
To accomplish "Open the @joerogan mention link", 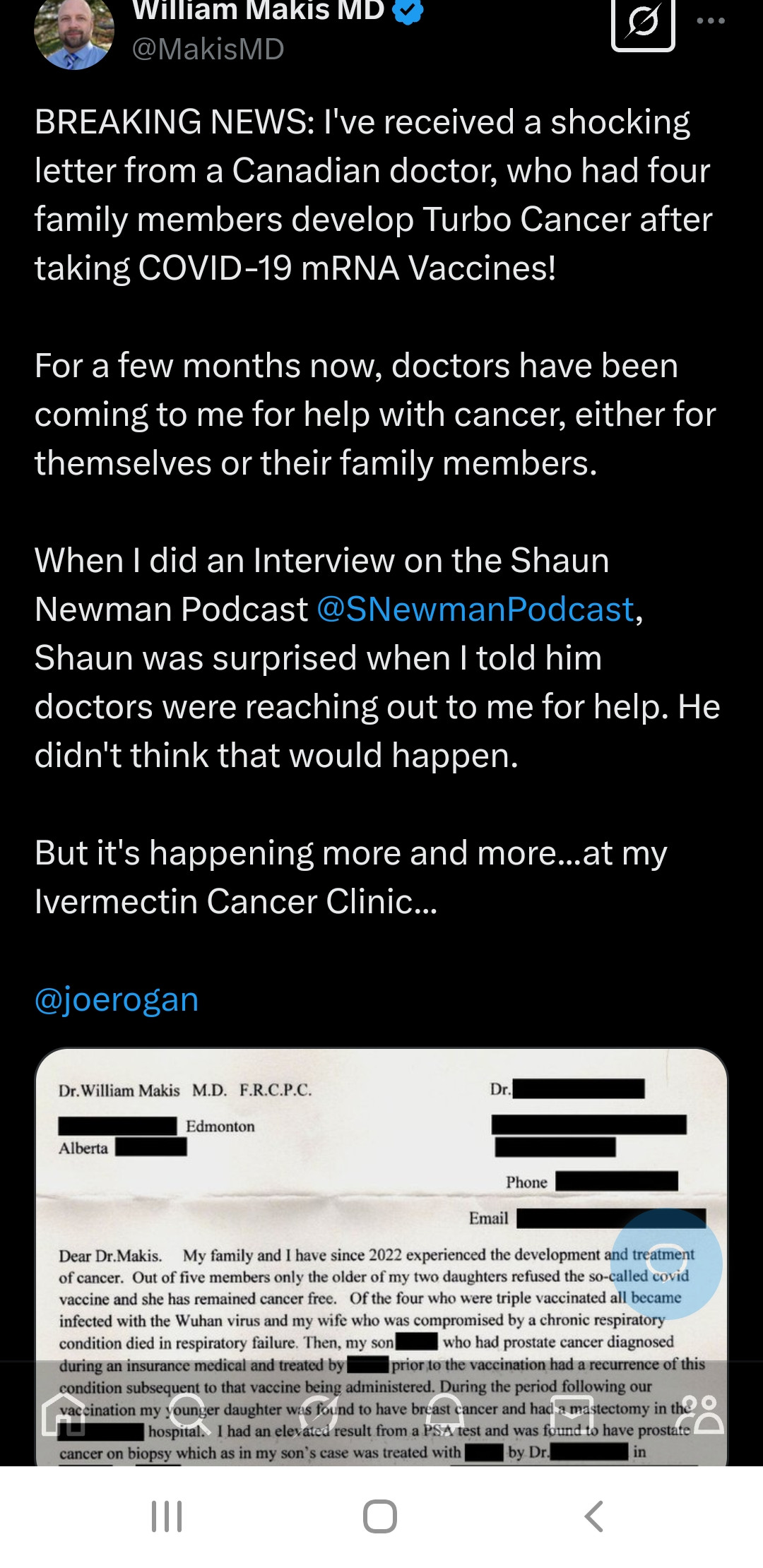I will (x=117, y=999).
